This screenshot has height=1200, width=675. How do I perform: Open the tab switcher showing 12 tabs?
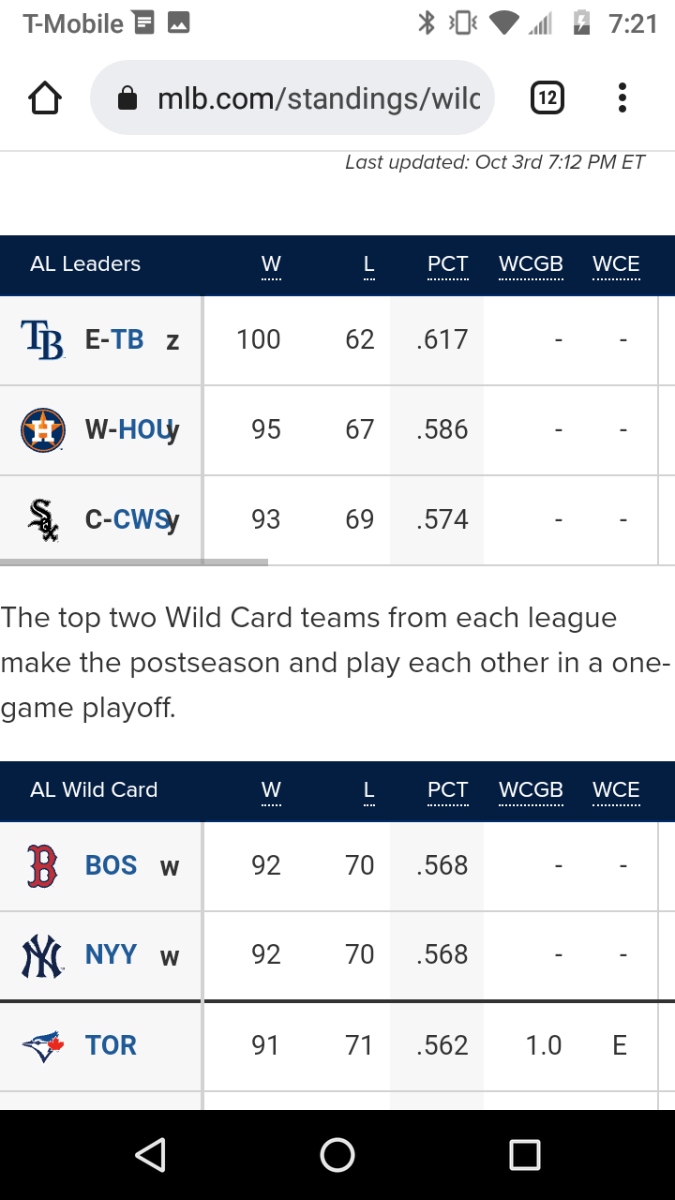tap(547, 98)
